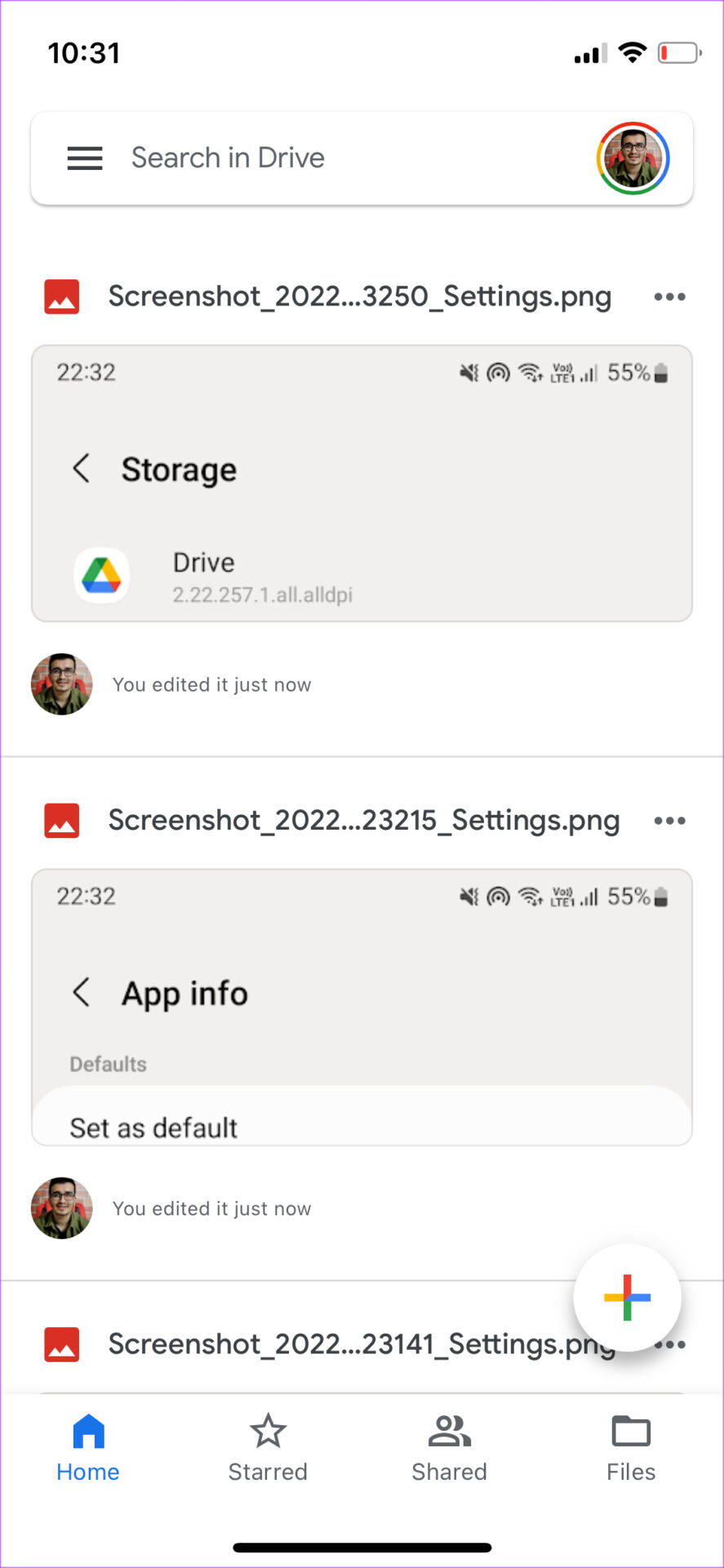The image size is (724, 1568).
Task: Tap the Search in Drive field
Action: coord(326,158)
